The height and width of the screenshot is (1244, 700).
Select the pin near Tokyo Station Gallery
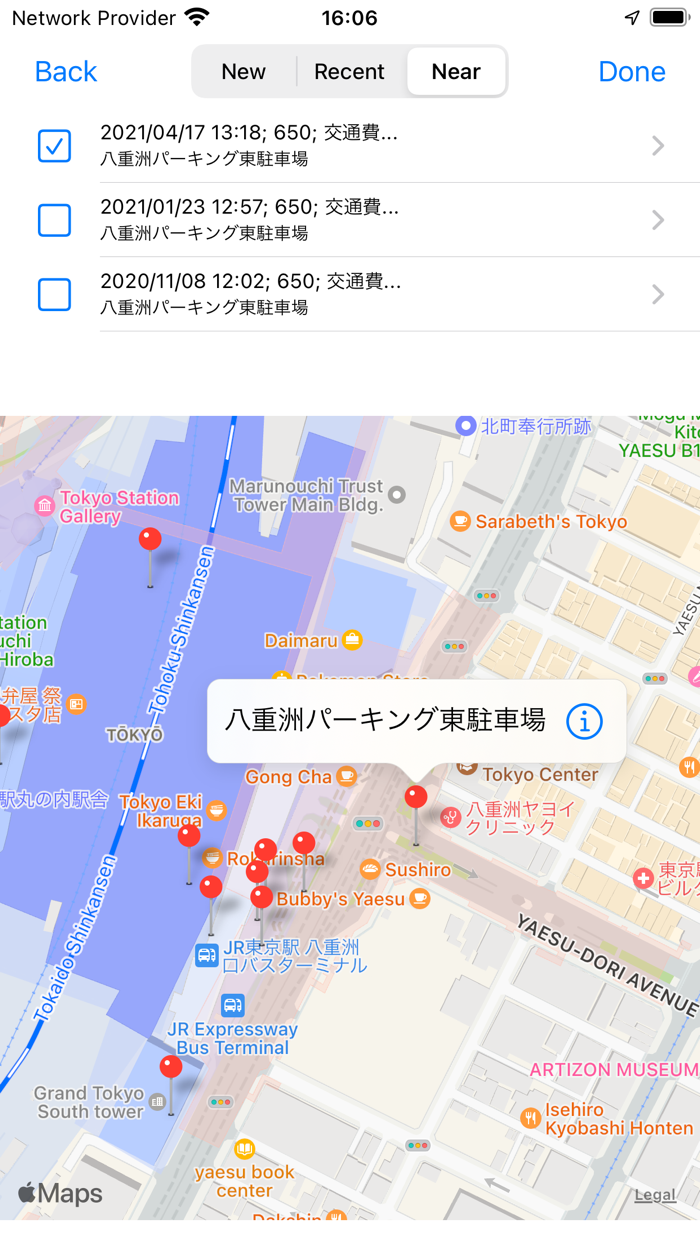tap(150, 556)
